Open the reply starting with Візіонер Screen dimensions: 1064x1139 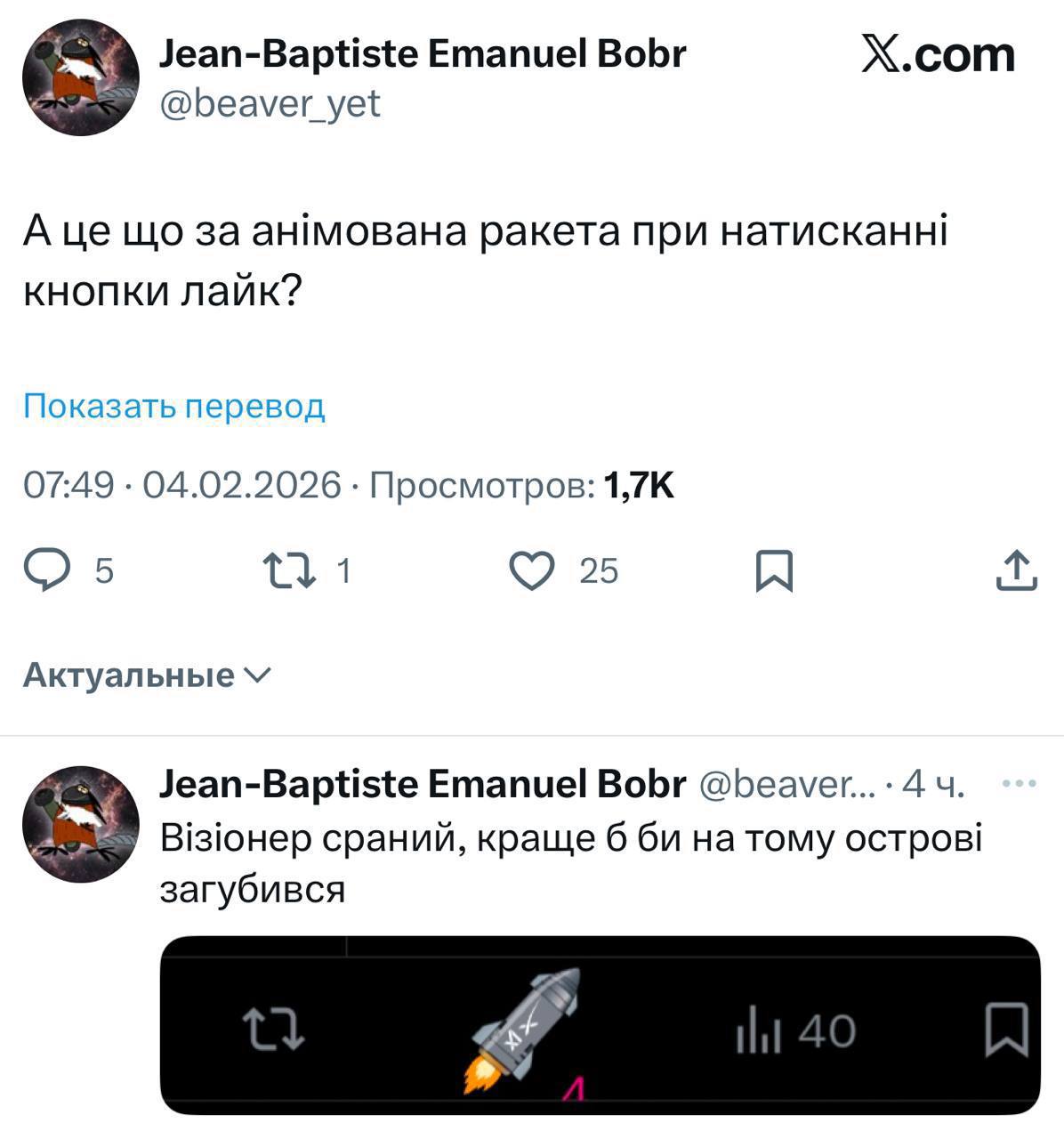coord(569,862)
